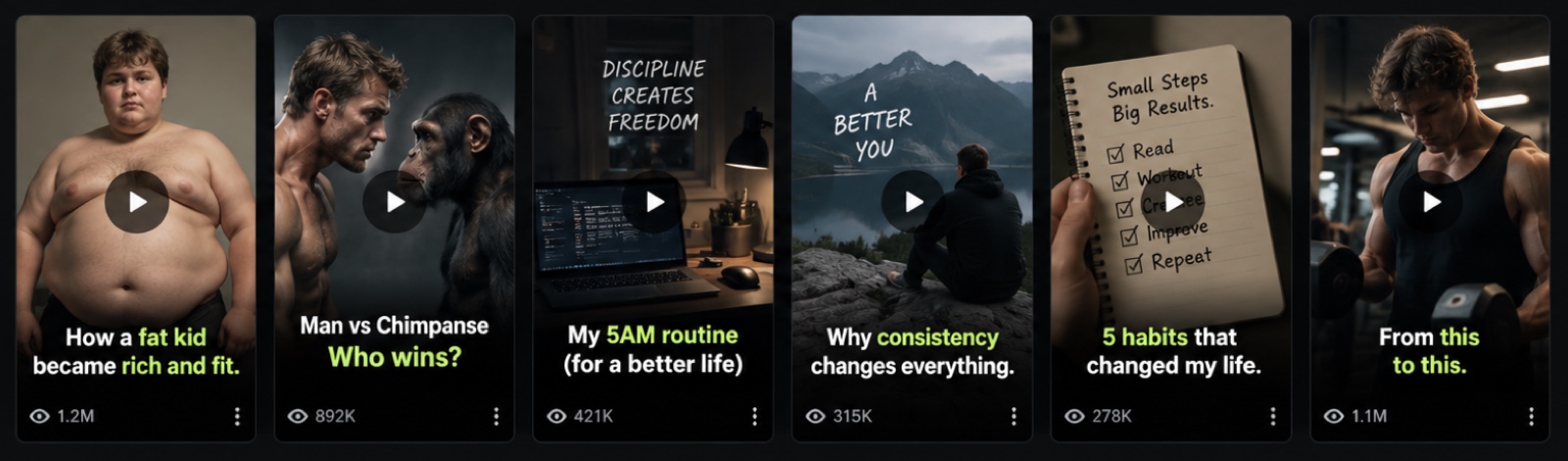Open more options on the 315K views video
The height and width of the screenshot is (461, 1568).
click(x=1014, y=417)
